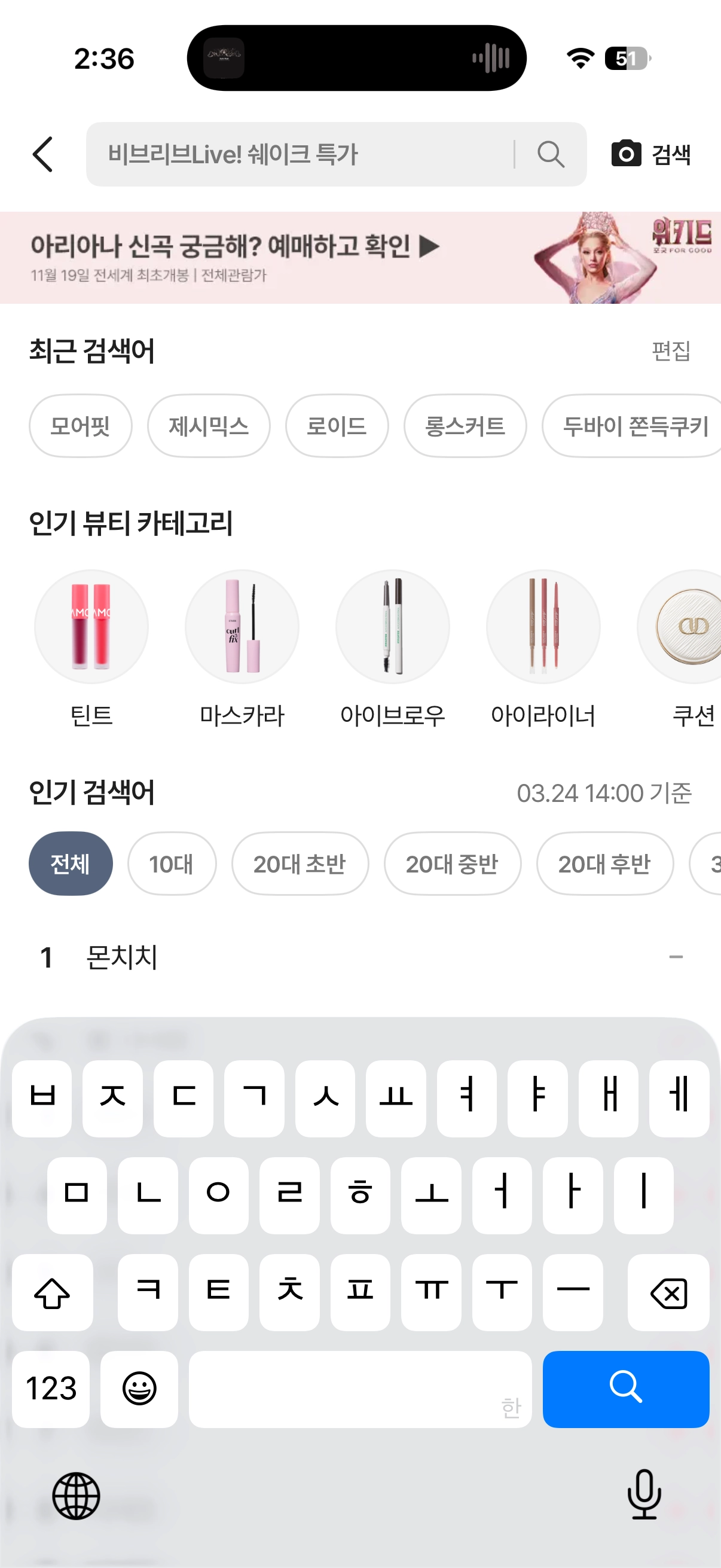Open the 아리아나 신곡 banner
This screenshot has height=1568, width=721.
360,258
